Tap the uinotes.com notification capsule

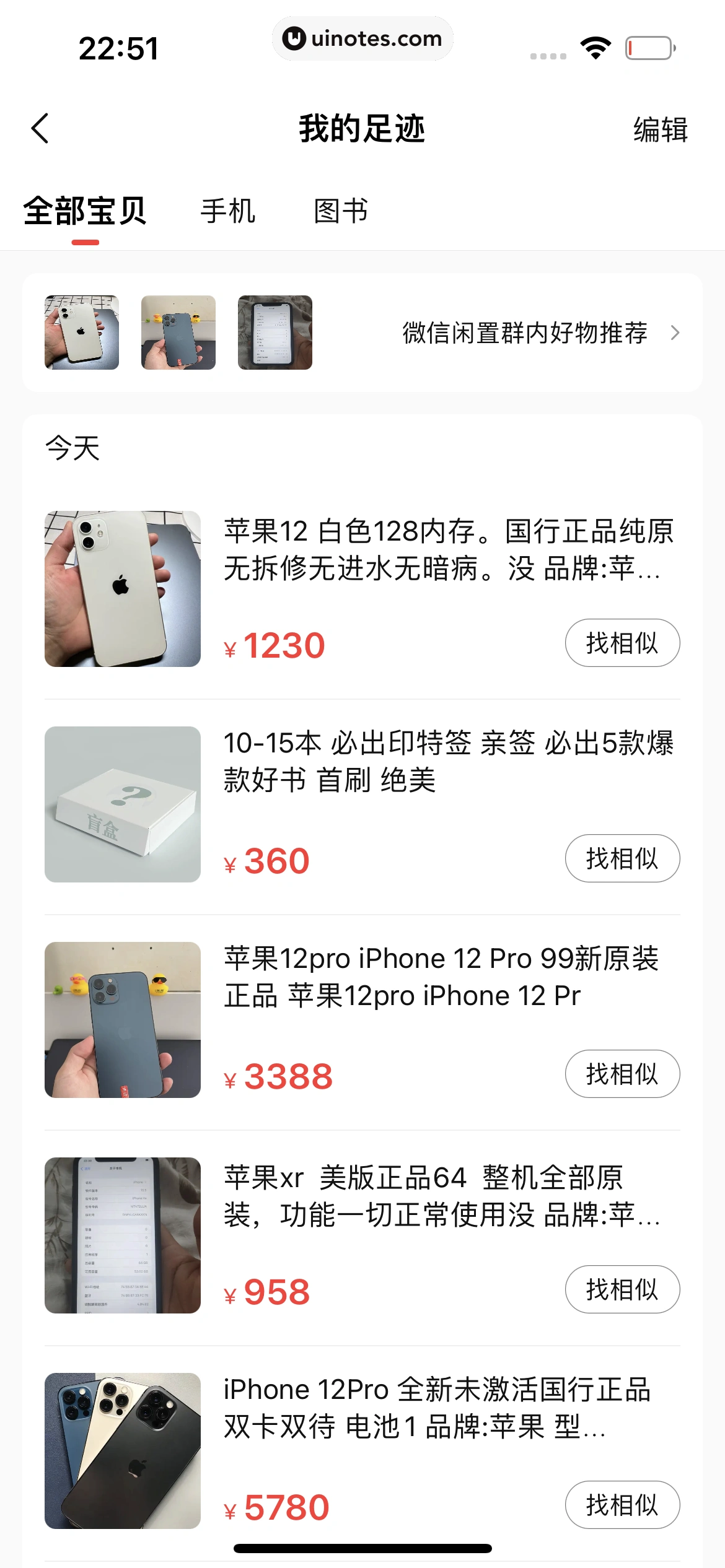point(362,38)
